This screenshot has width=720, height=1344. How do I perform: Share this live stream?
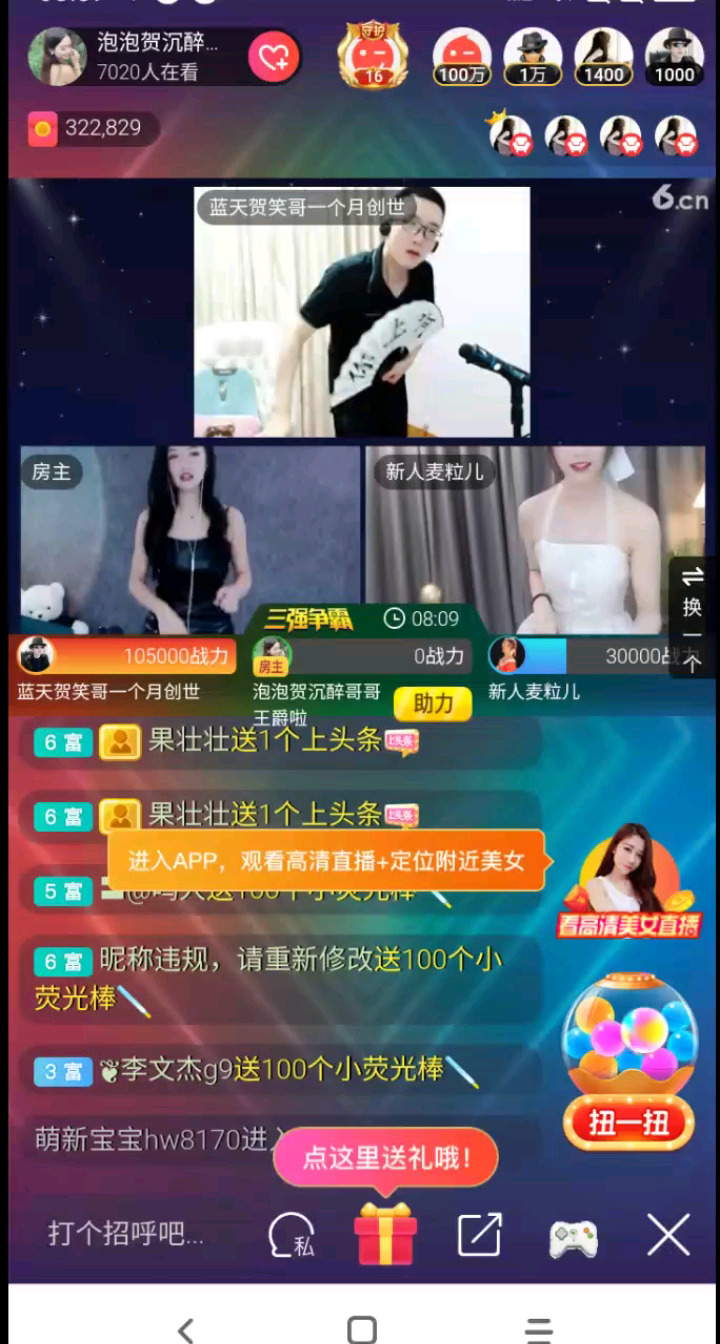pyautogui.click(x=480, y=1235)
